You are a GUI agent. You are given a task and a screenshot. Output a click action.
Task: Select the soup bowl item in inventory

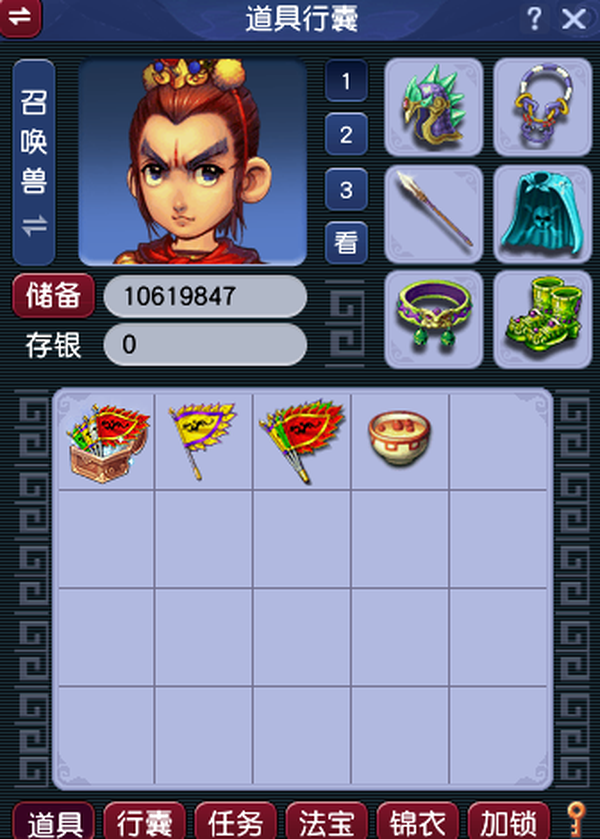(x=399, y=439)
